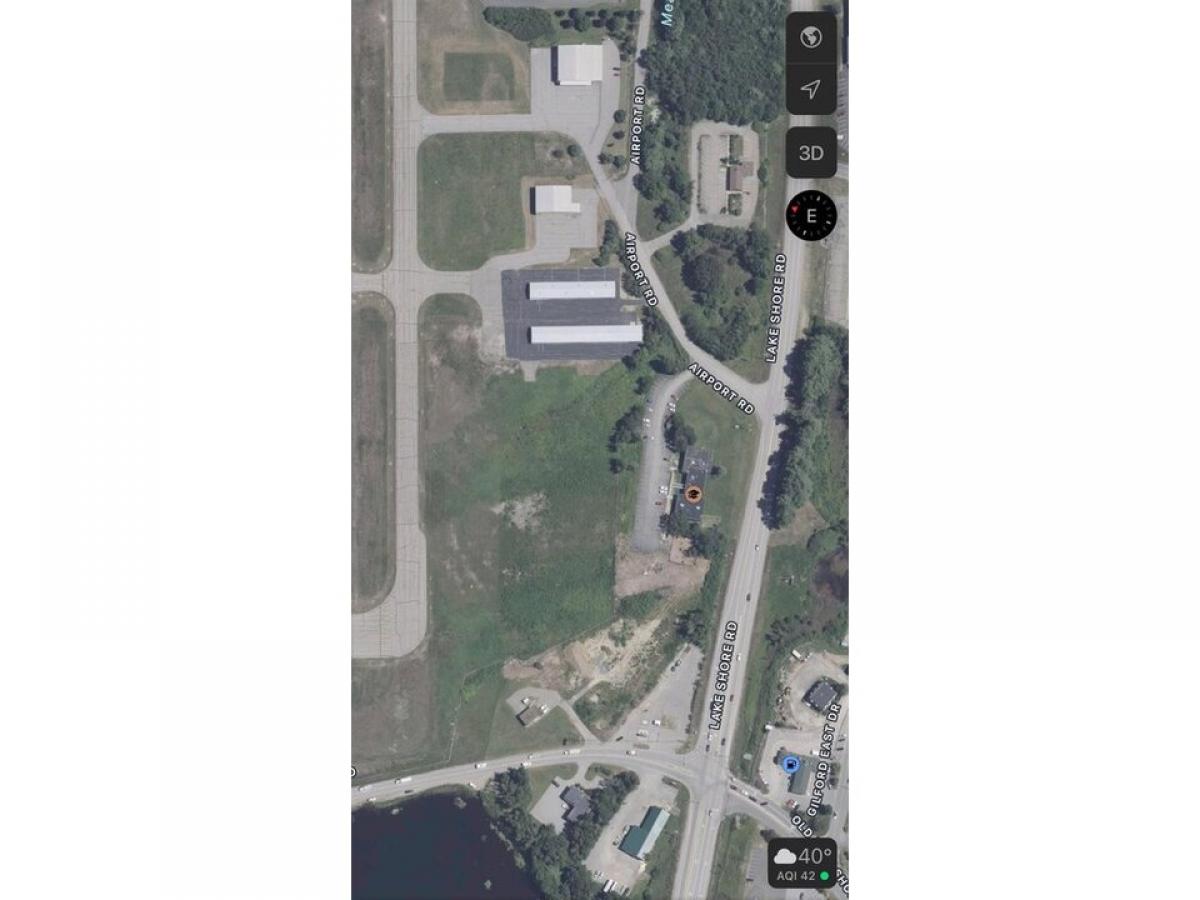
Task: Tap the location tracking arrow
Action: pos(811,89)
